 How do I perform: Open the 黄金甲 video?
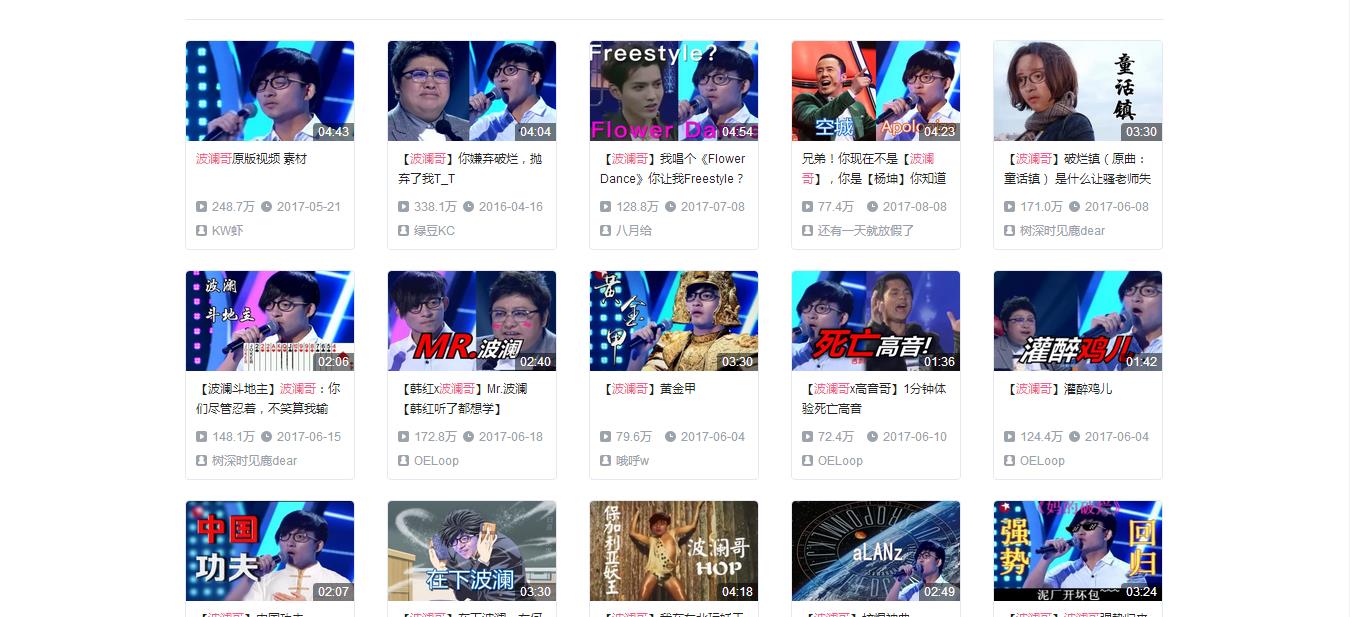point(674,321)
